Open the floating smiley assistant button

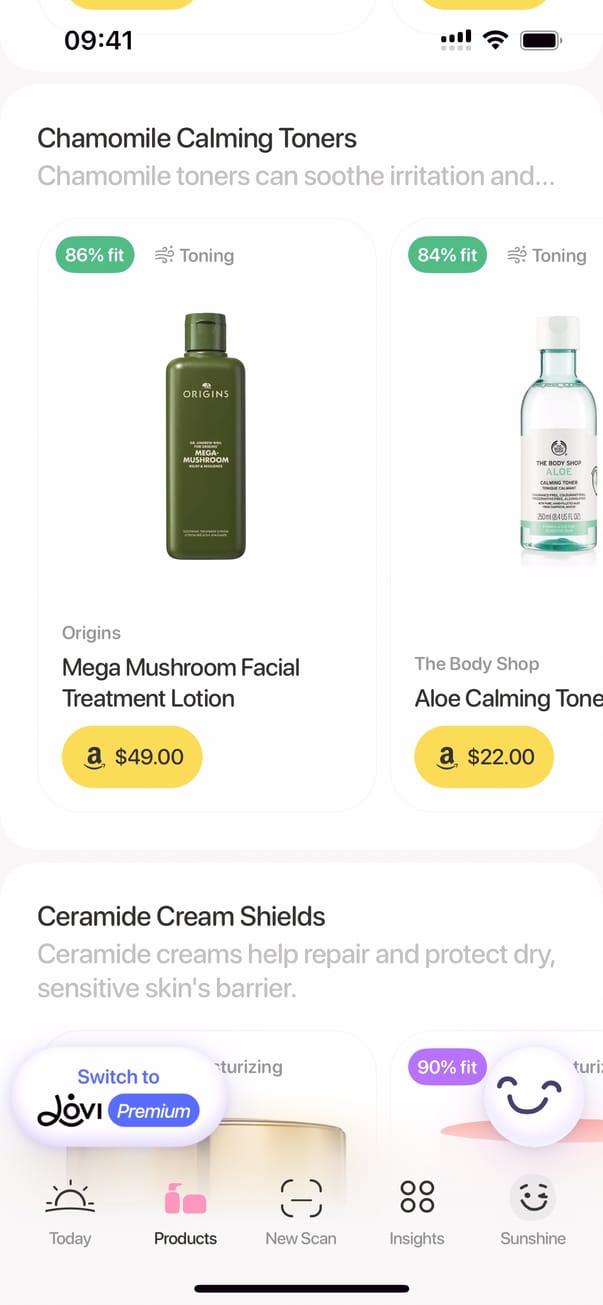pyautogui.click(x=533, y=1097)
